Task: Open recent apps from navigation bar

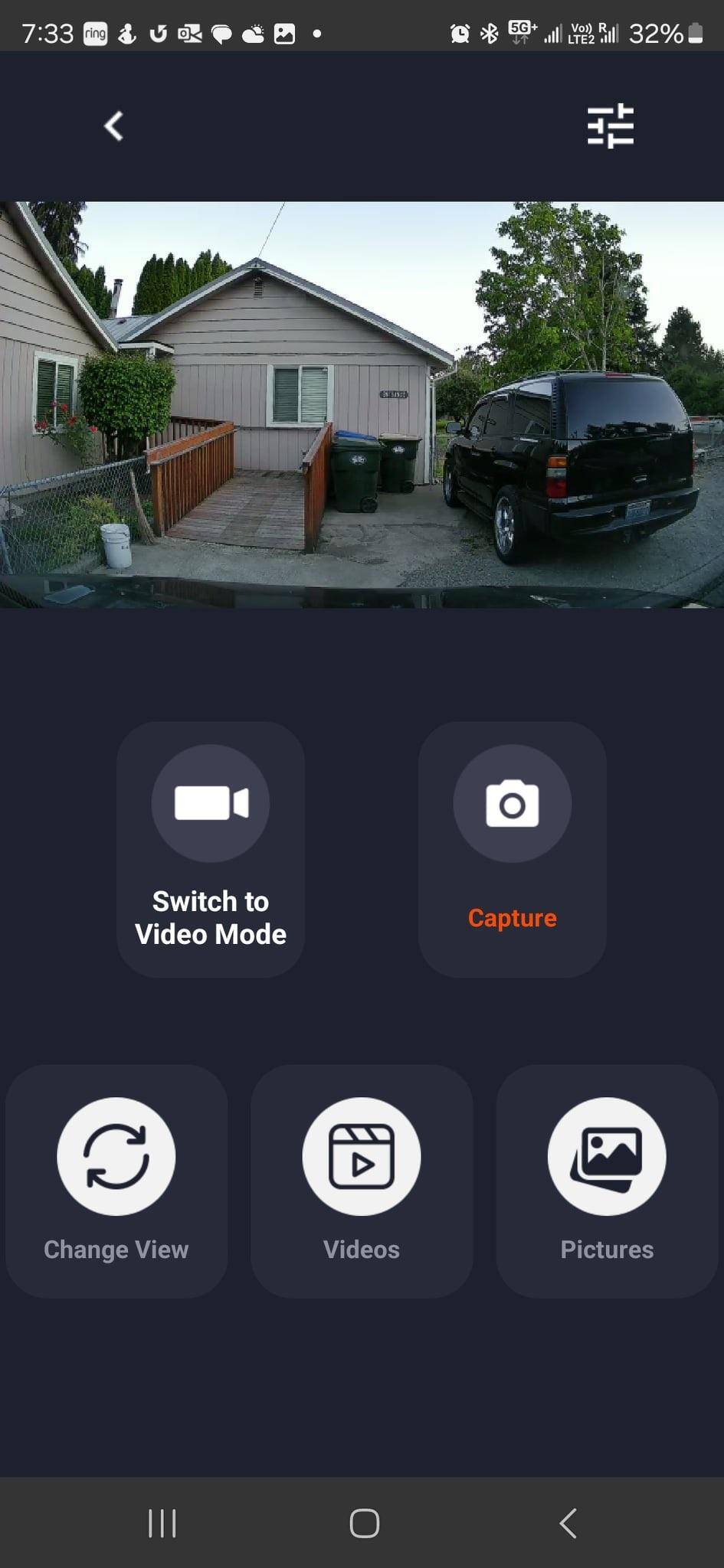Action: pos(162,1523)
